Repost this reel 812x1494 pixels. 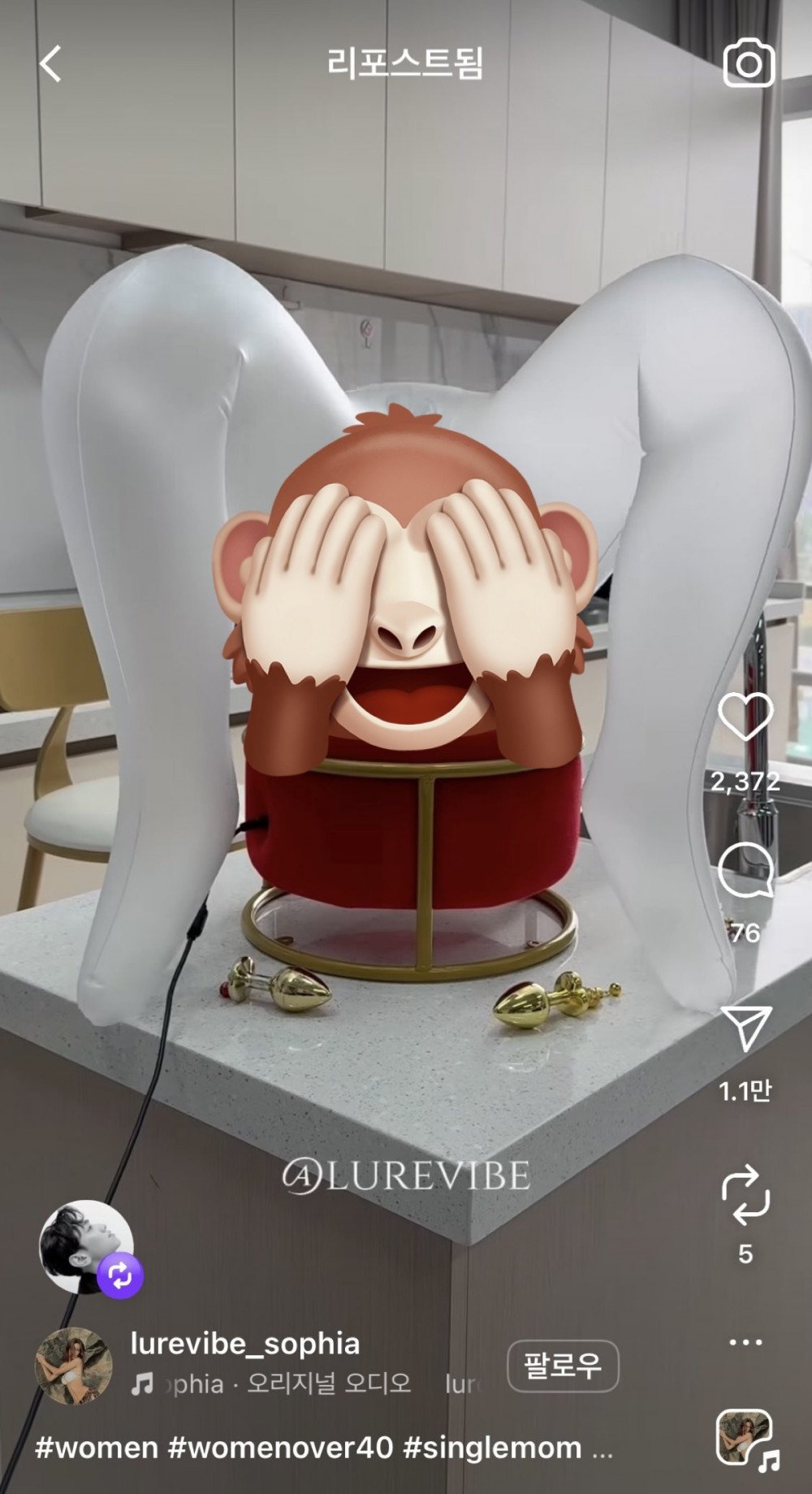pos(745,1195)
